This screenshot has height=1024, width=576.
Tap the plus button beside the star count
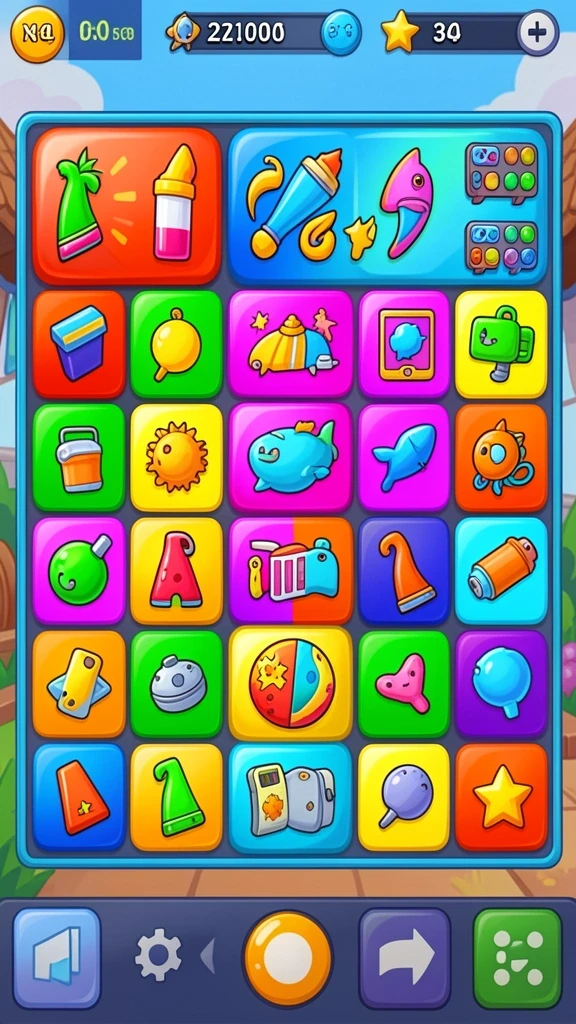click(537, 31)
